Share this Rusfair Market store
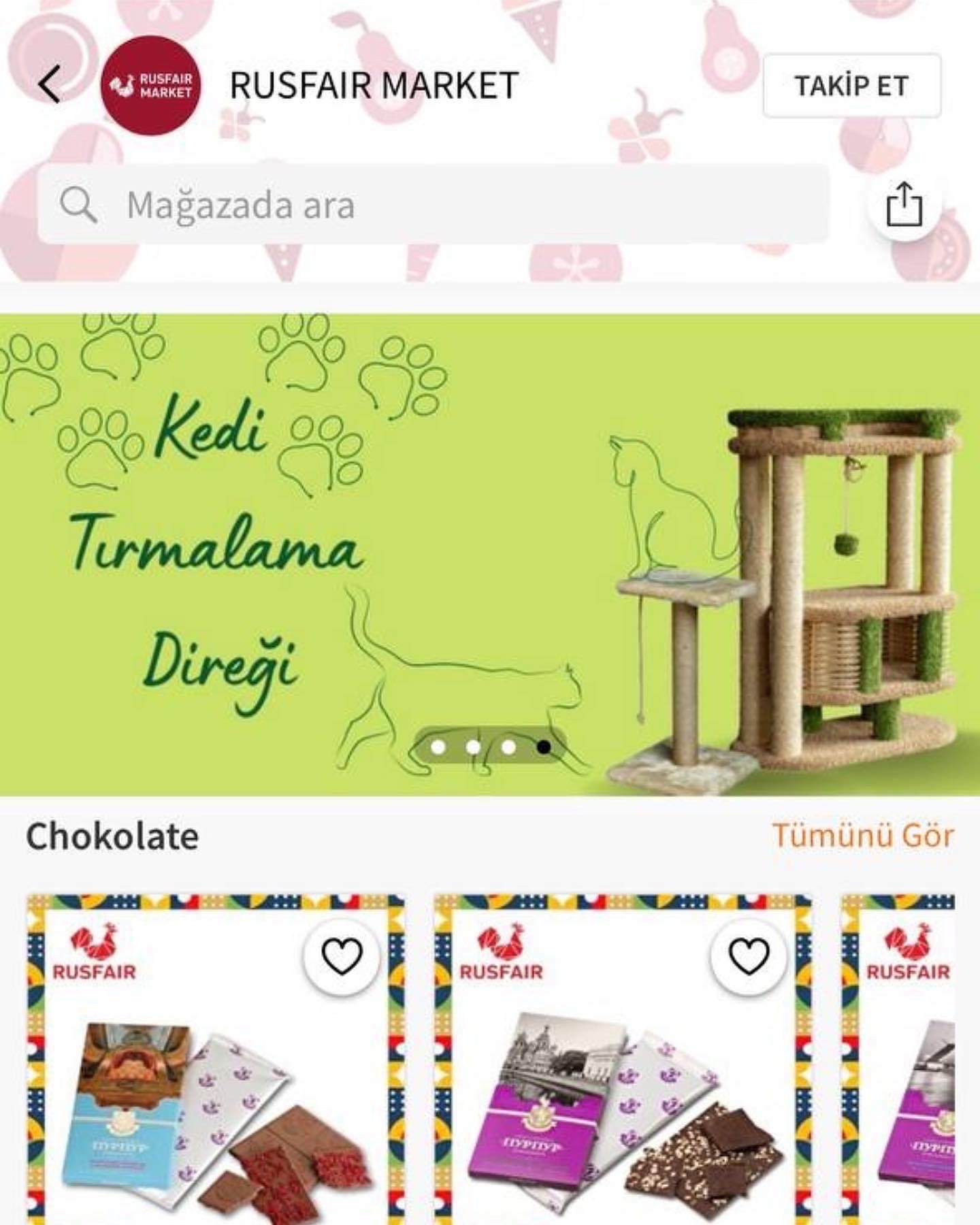Image resolution: width=980 pixels, height=1225 pixels. (904, 204)
